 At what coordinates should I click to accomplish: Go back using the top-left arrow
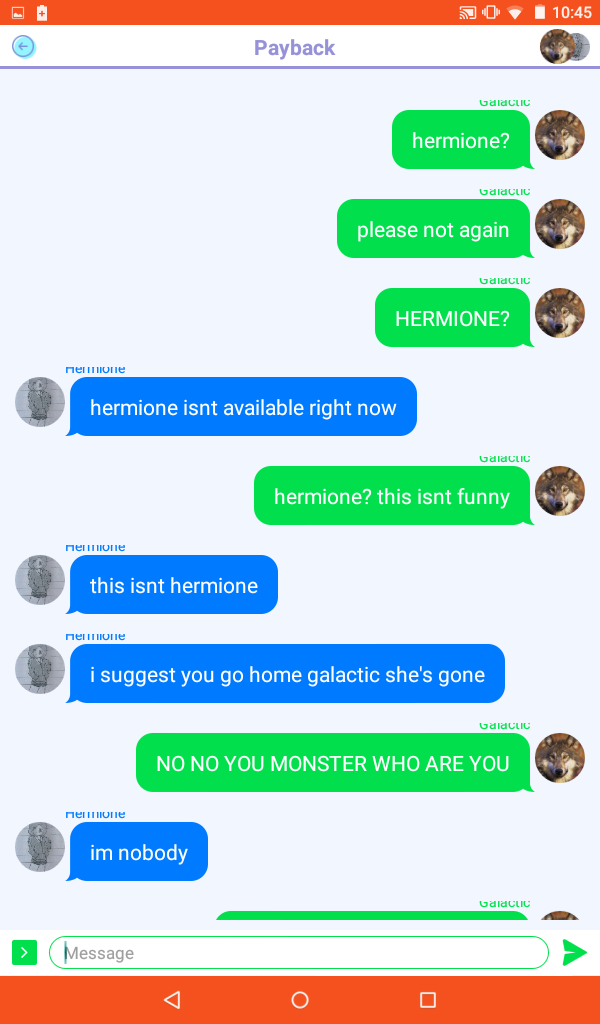(x=24, y=46)
